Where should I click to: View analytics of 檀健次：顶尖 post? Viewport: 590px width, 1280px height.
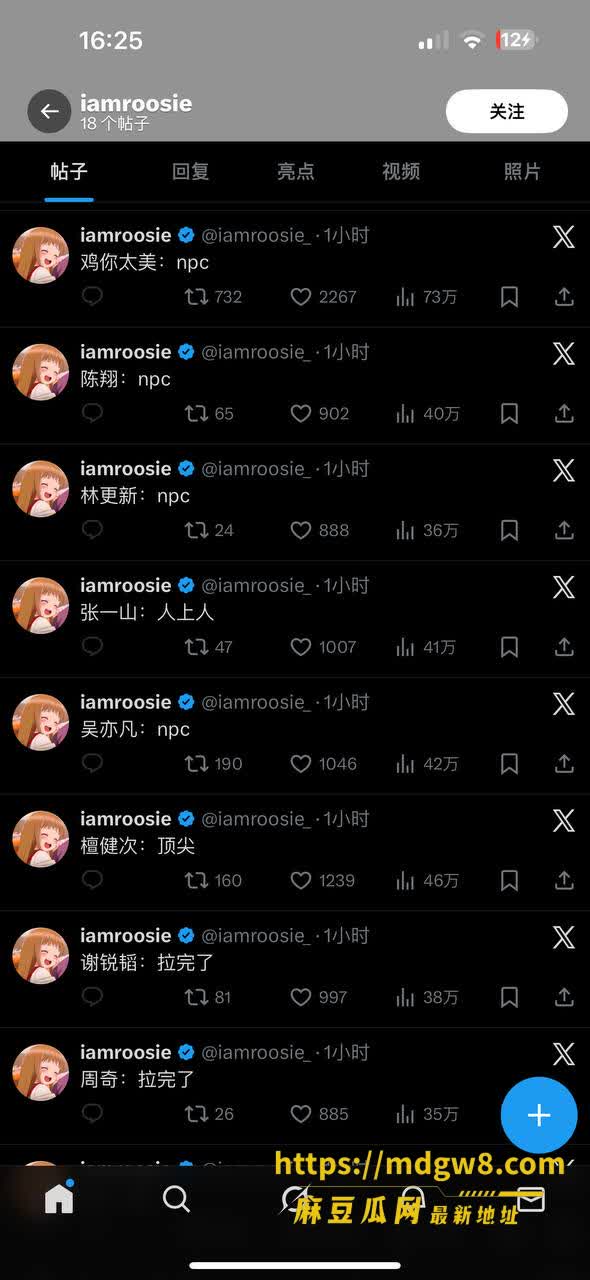[427, 881]
